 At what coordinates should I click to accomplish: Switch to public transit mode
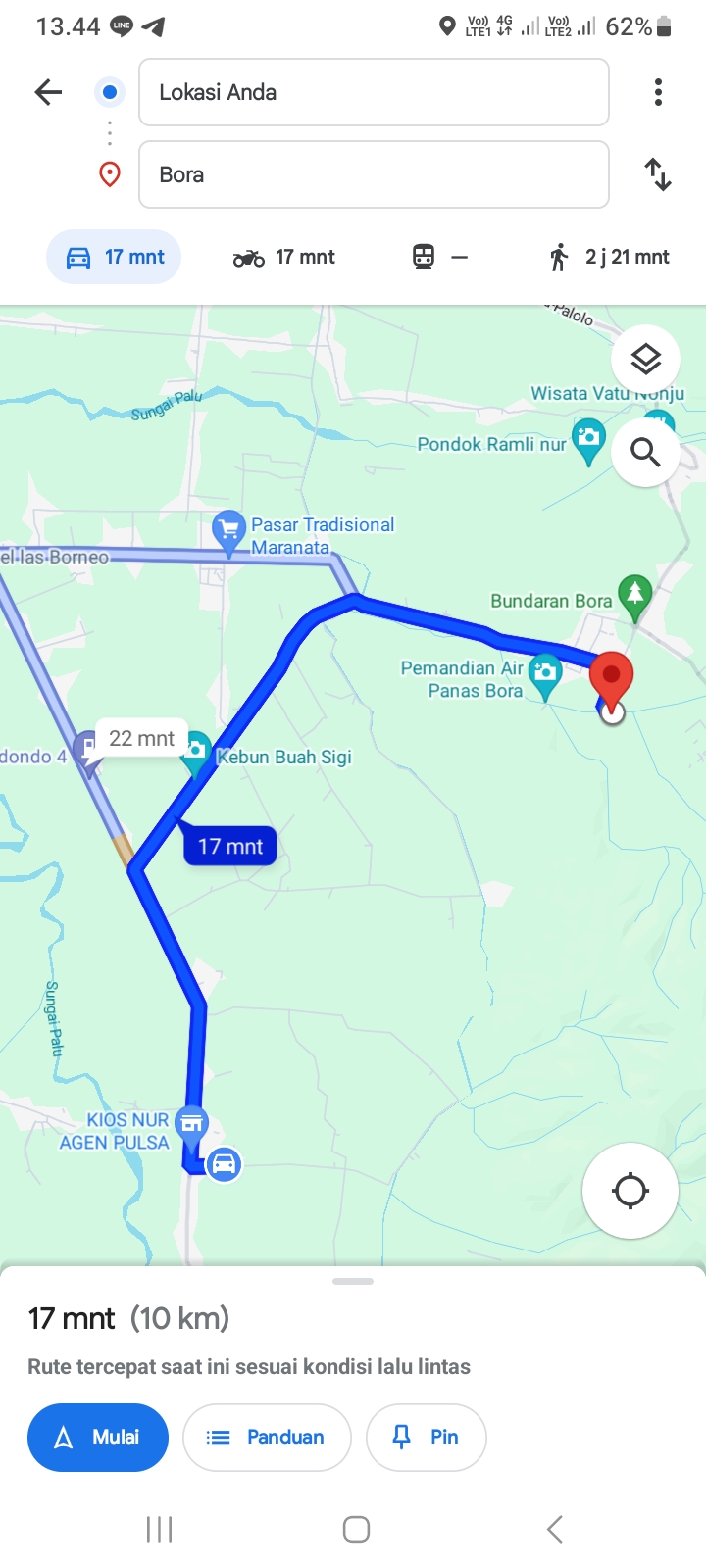pyautogui.click(x=439, y=257)
